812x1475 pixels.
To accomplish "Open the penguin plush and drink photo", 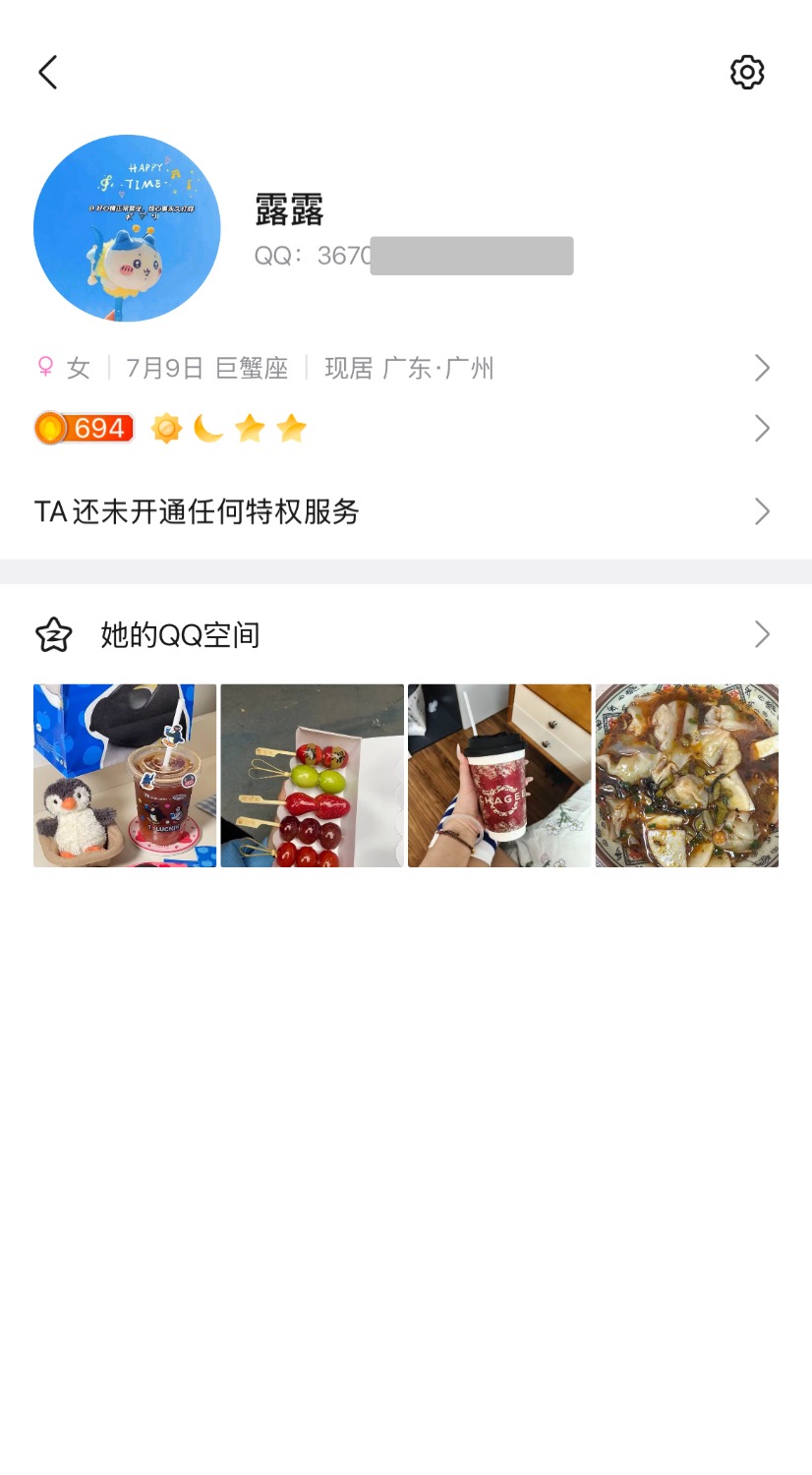I will click(x=125, y=775).
